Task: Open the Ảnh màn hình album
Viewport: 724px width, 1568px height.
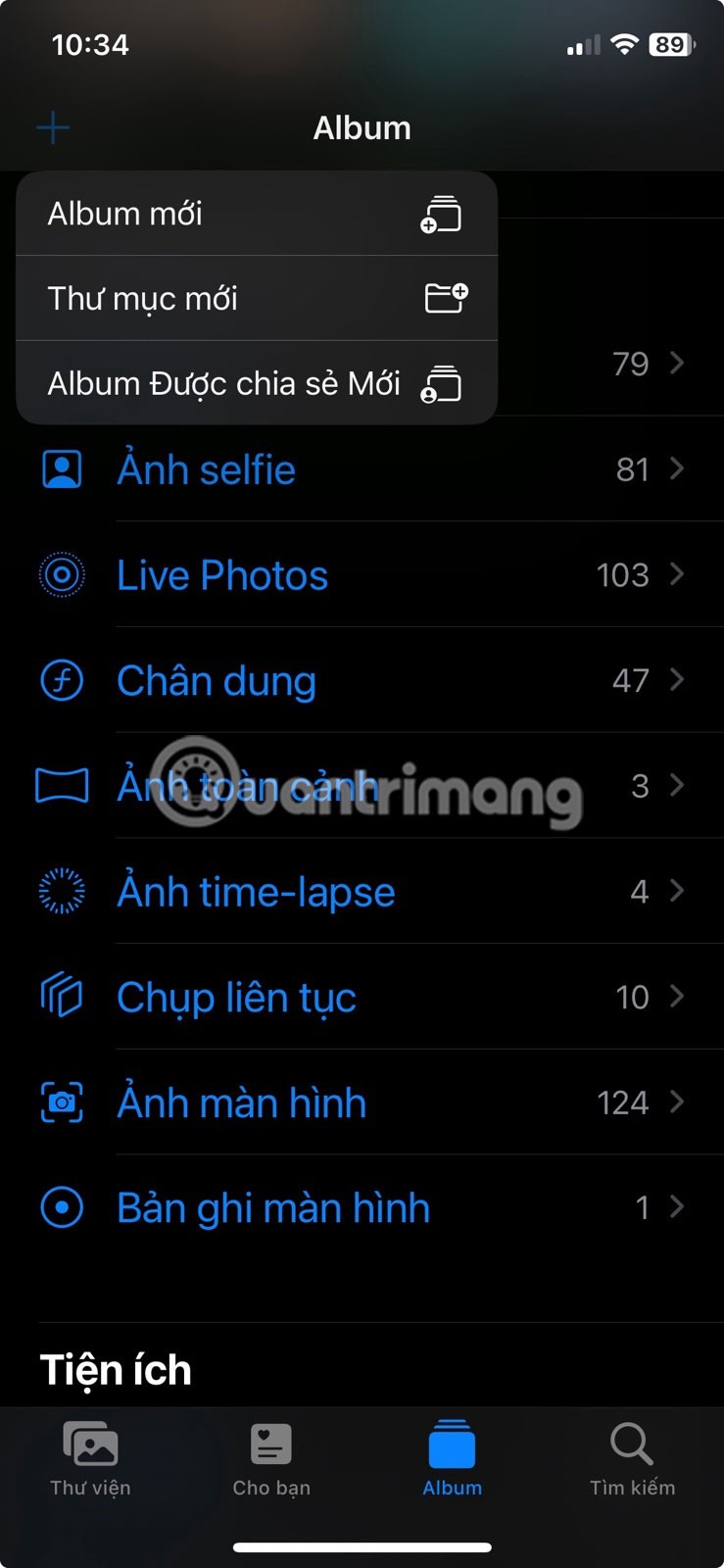Action: pos(362,1102)
